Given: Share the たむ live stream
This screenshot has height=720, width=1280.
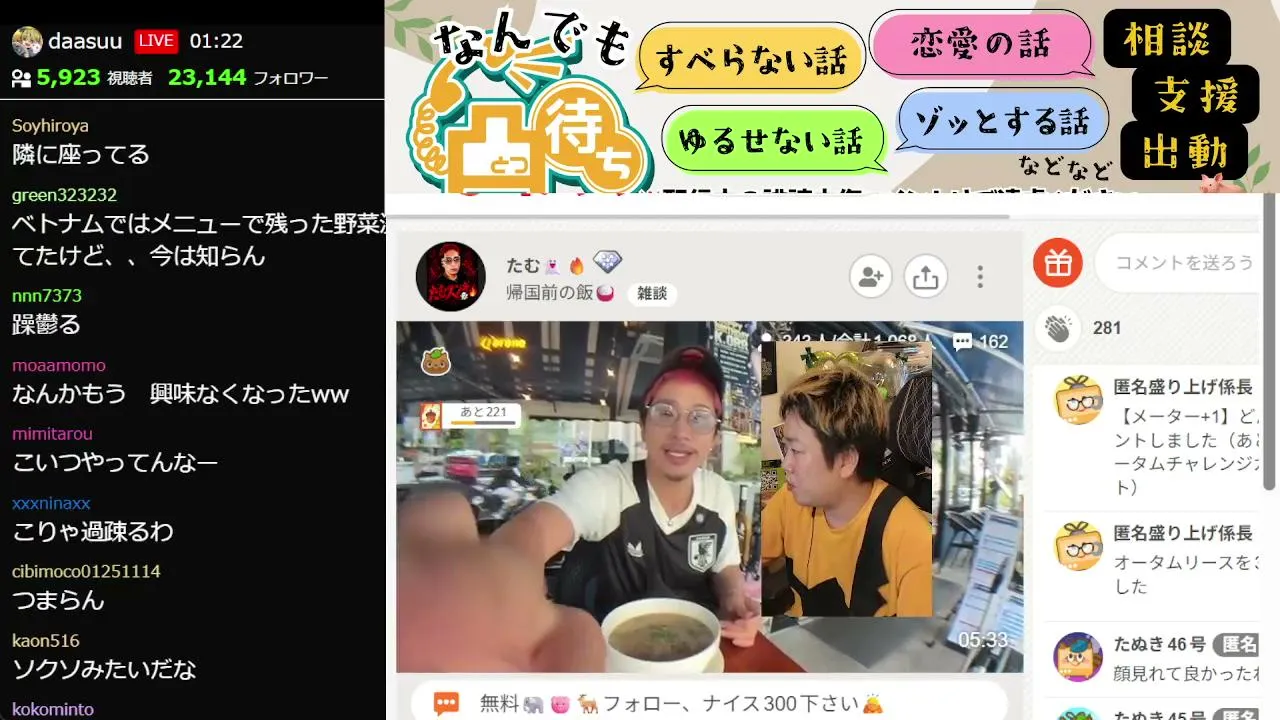Looking at the screenshot, I should pyautogui.click(x=925, y=277).
